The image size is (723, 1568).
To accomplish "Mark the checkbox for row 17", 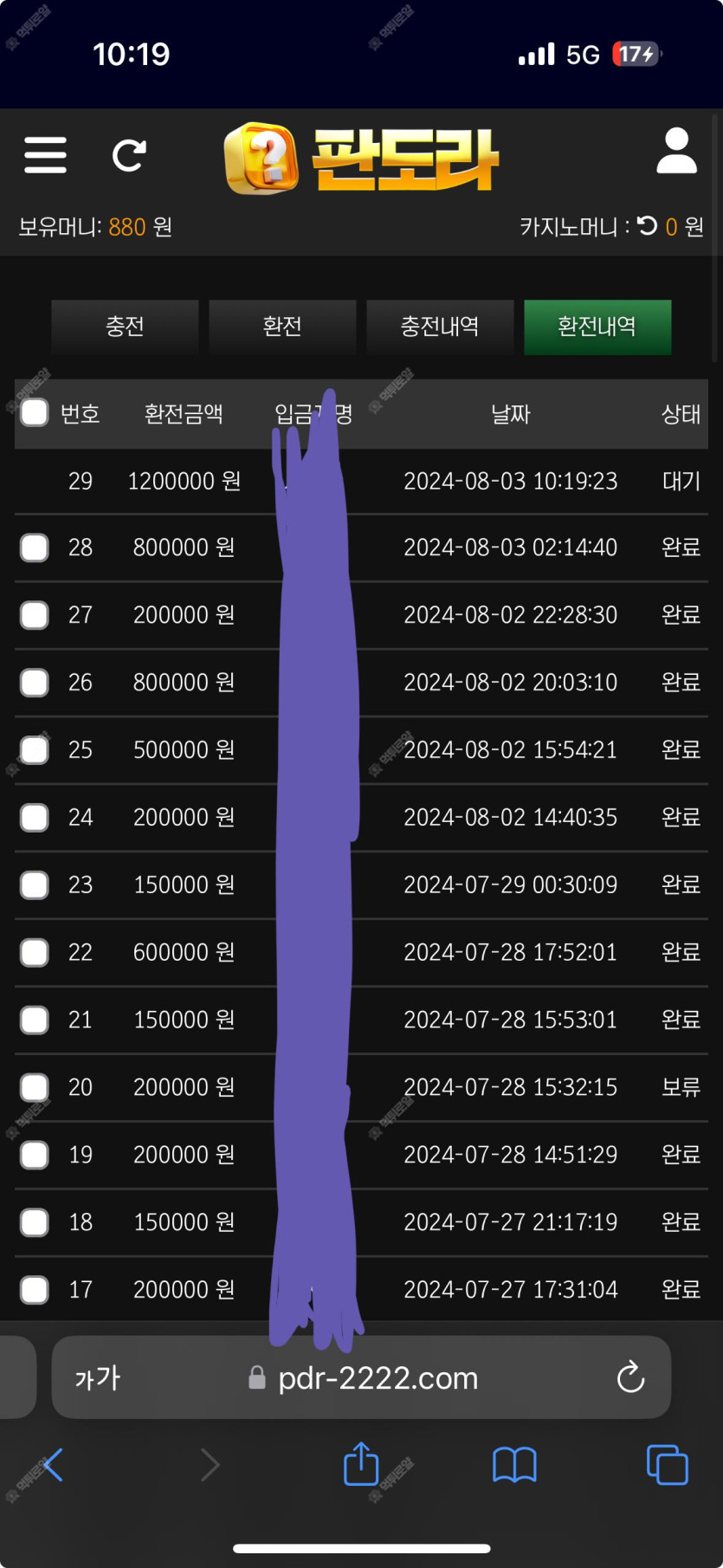I will tap(35, 1290).
